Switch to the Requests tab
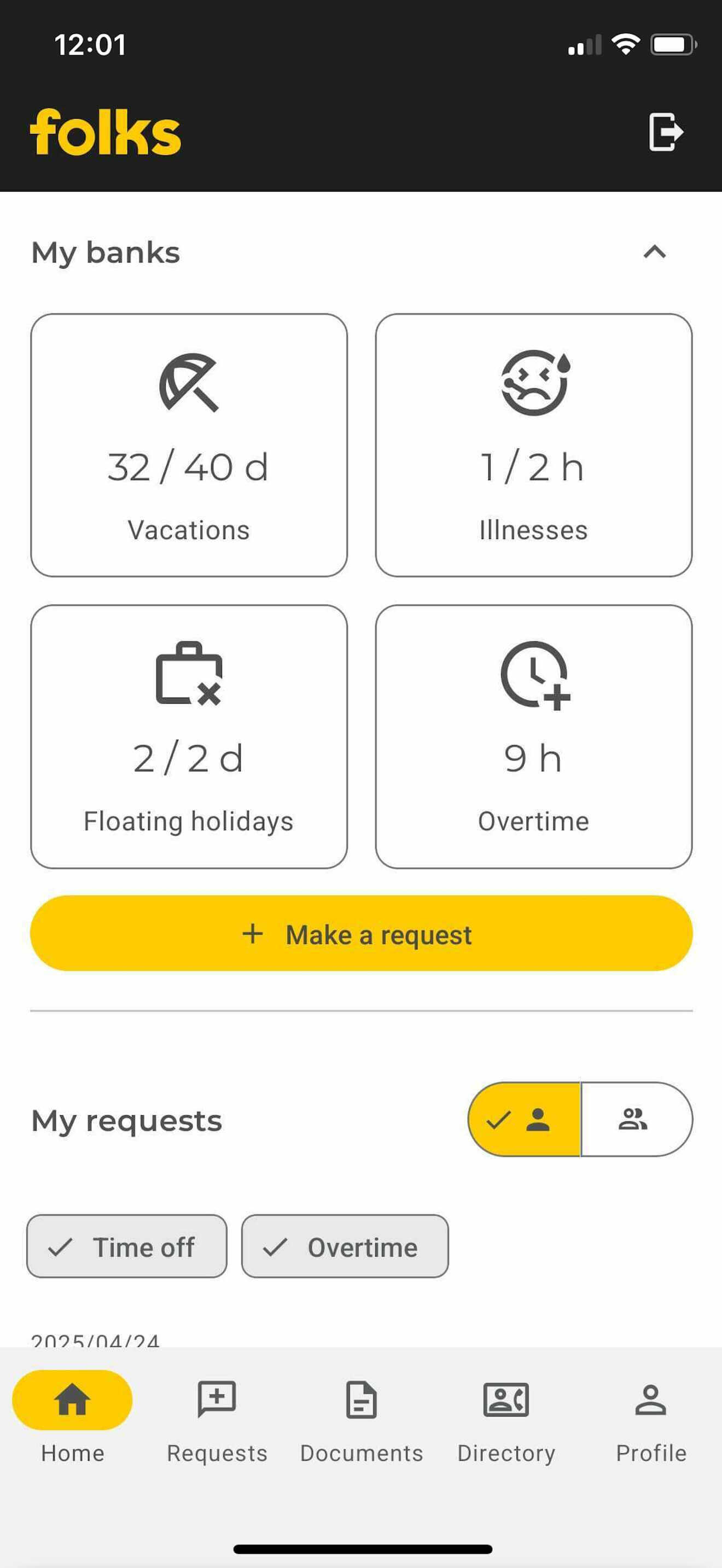The image size is (722, 1568). 217,1419
